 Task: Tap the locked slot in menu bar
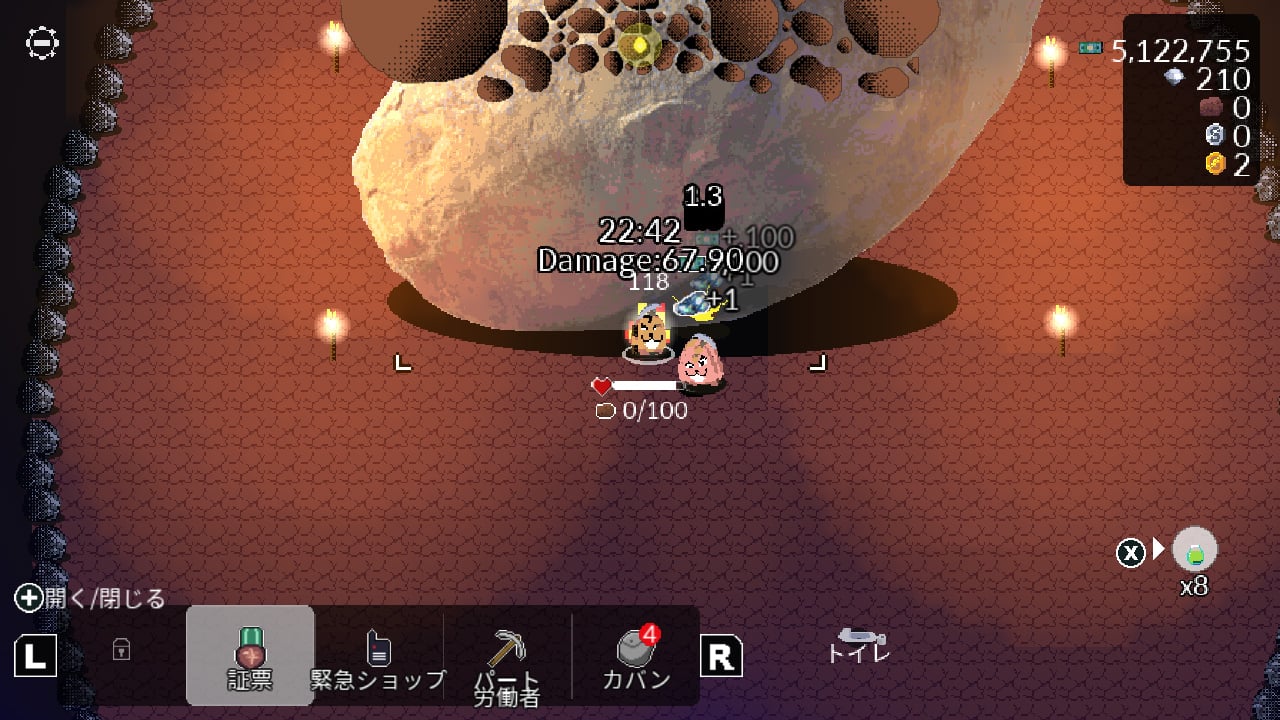(121, 650)
